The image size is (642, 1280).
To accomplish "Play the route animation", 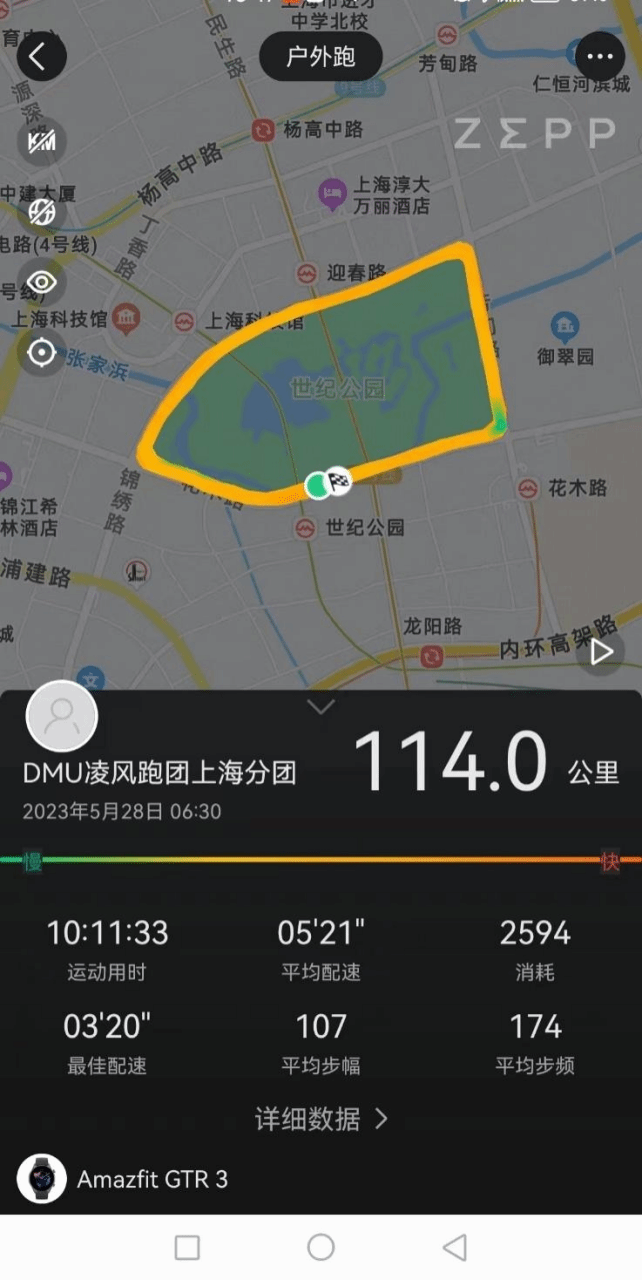I will point(601,652).
